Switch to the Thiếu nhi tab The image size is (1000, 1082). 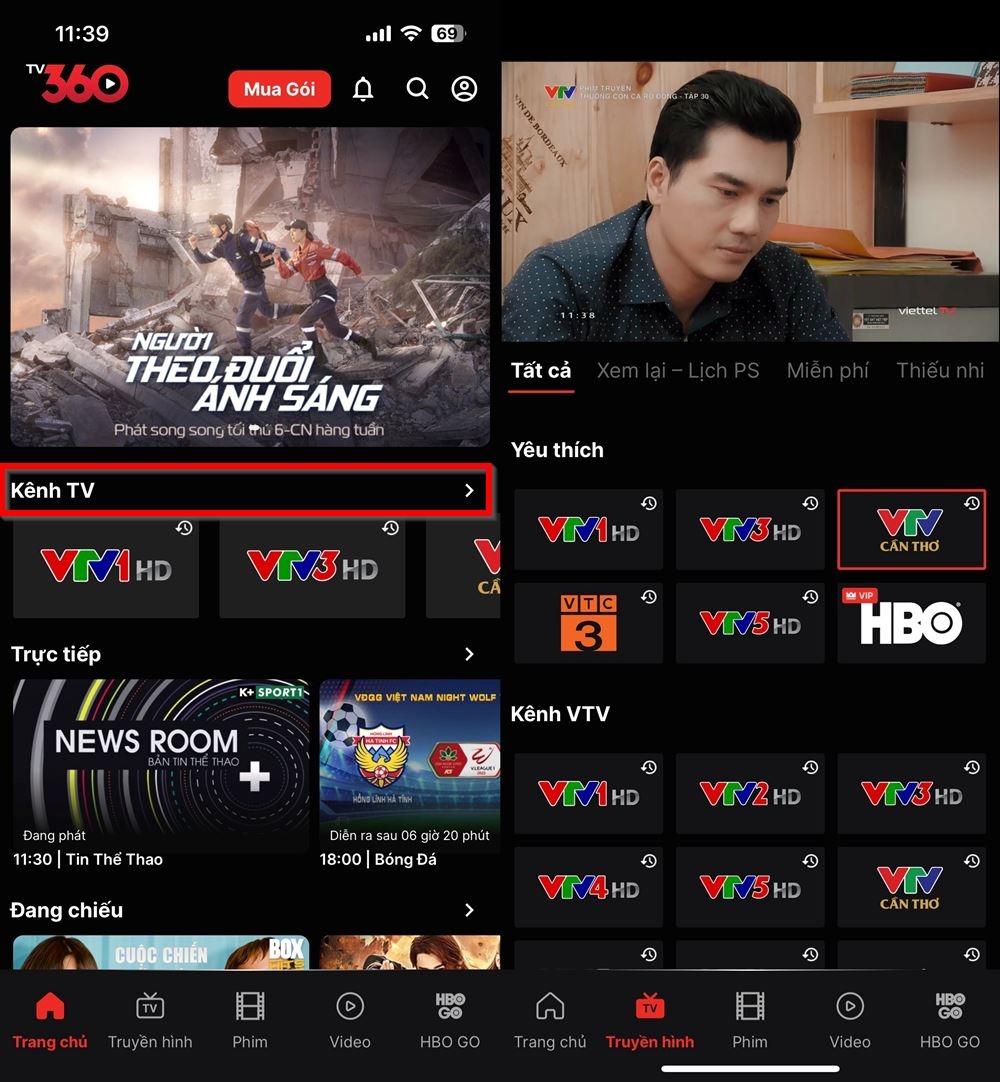coord(939,371)
